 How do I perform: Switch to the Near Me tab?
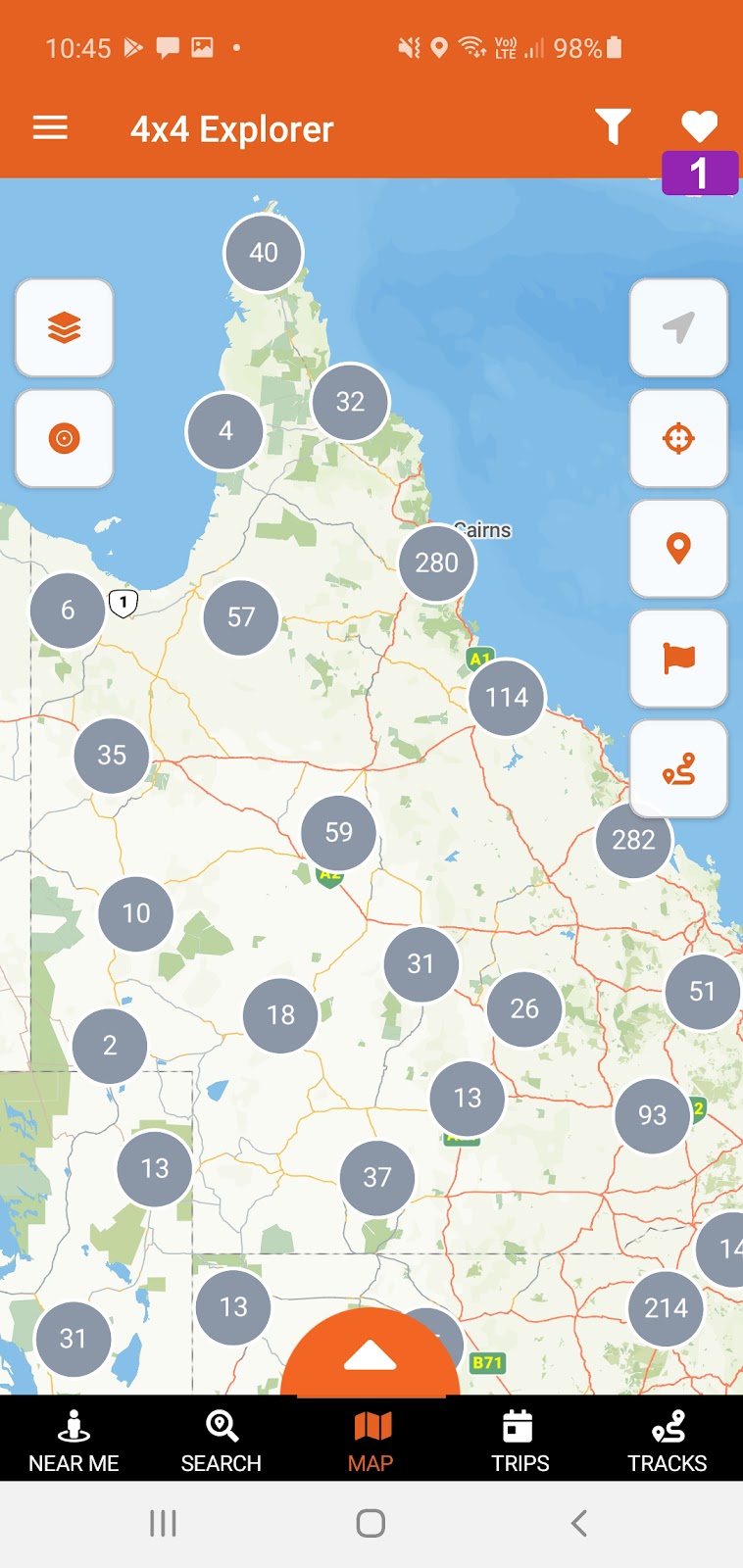[74, 1441]
